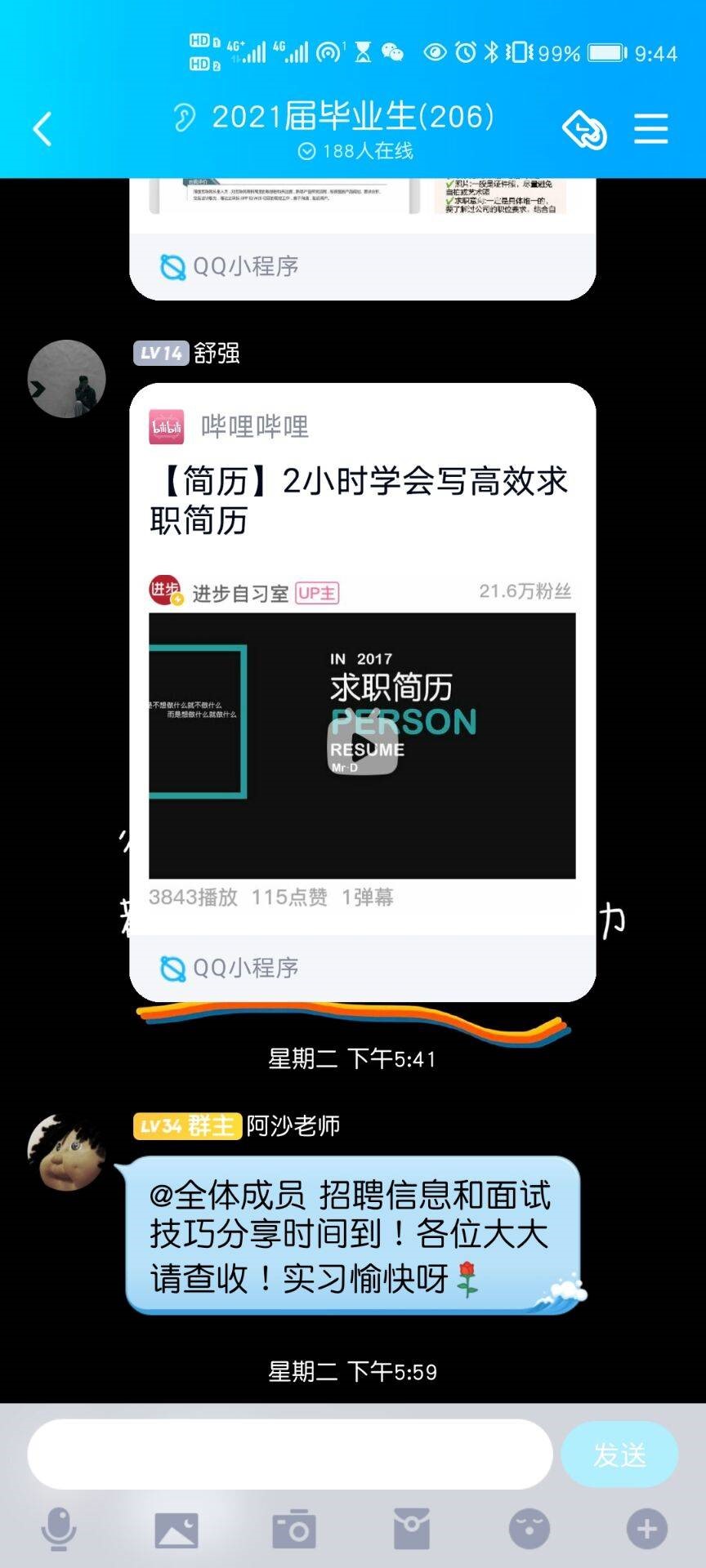This screenshot has height=1568, width=706.
Task: Go back from the group chat
Action: [x=42, y=129]
